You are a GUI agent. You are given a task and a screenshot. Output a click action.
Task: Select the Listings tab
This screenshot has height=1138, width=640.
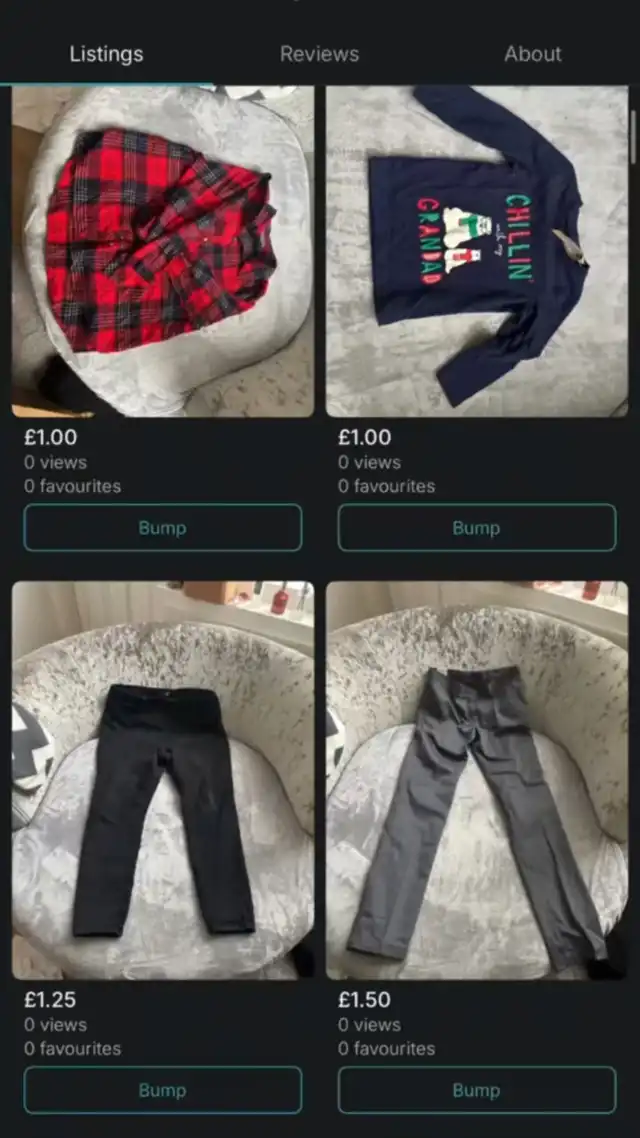click(106, 54)
